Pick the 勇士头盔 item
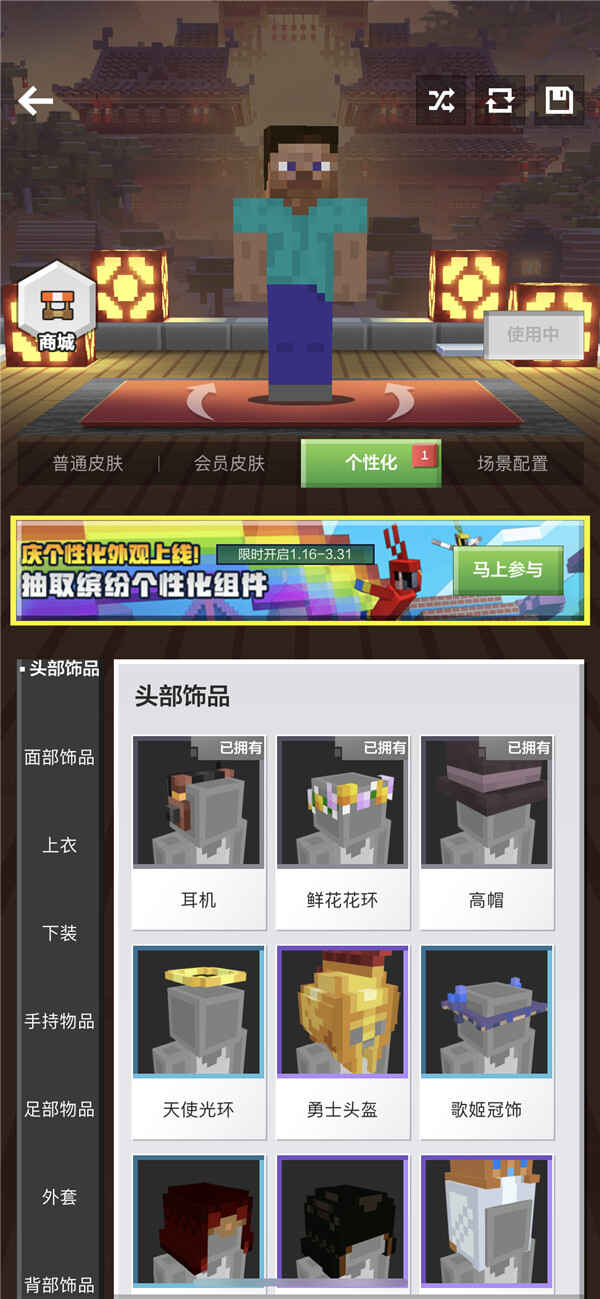The height and width of the screenshot is (1299, 600). [x=342, y=1042]
